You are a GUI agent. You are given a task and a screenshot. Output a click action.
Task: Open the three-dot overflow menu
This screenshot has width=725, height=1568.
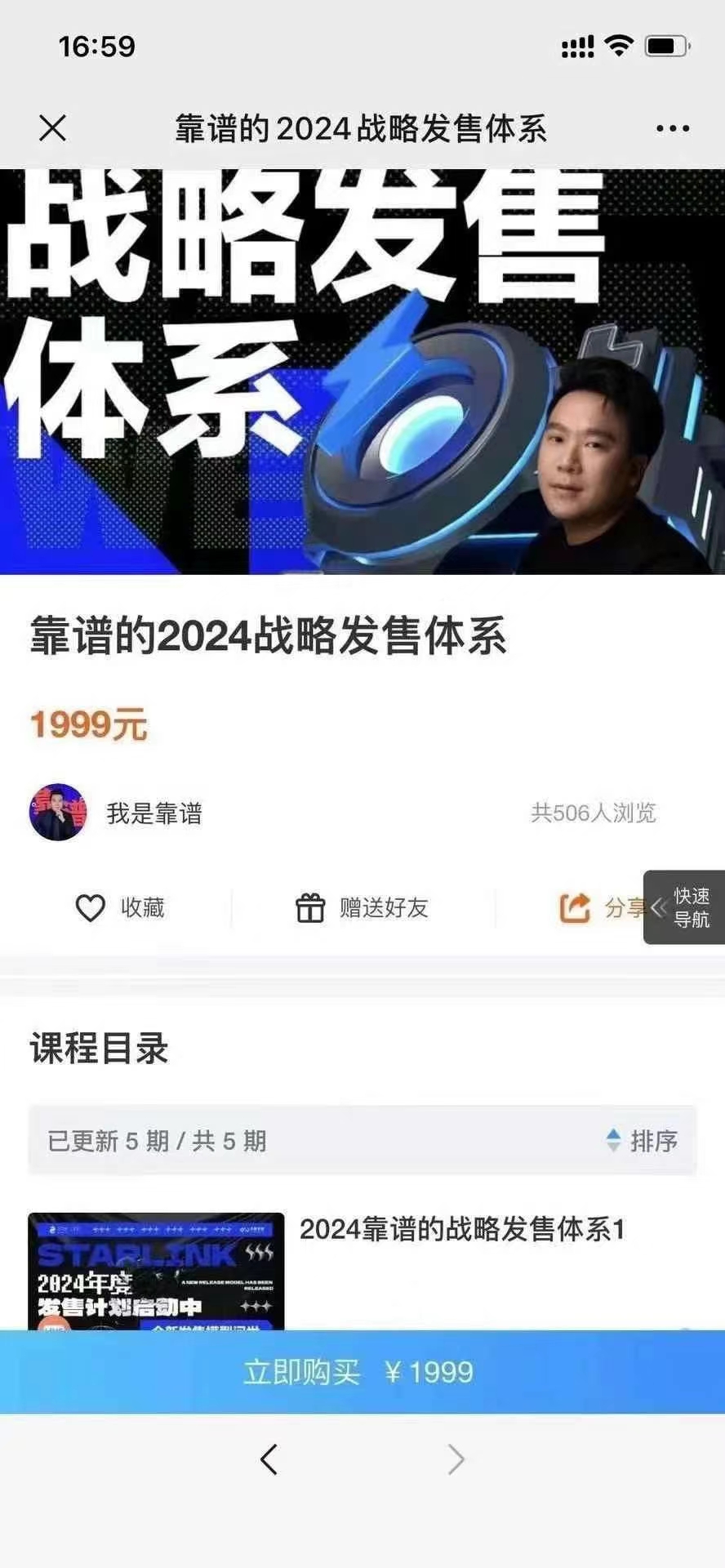[x=673, y=128]
